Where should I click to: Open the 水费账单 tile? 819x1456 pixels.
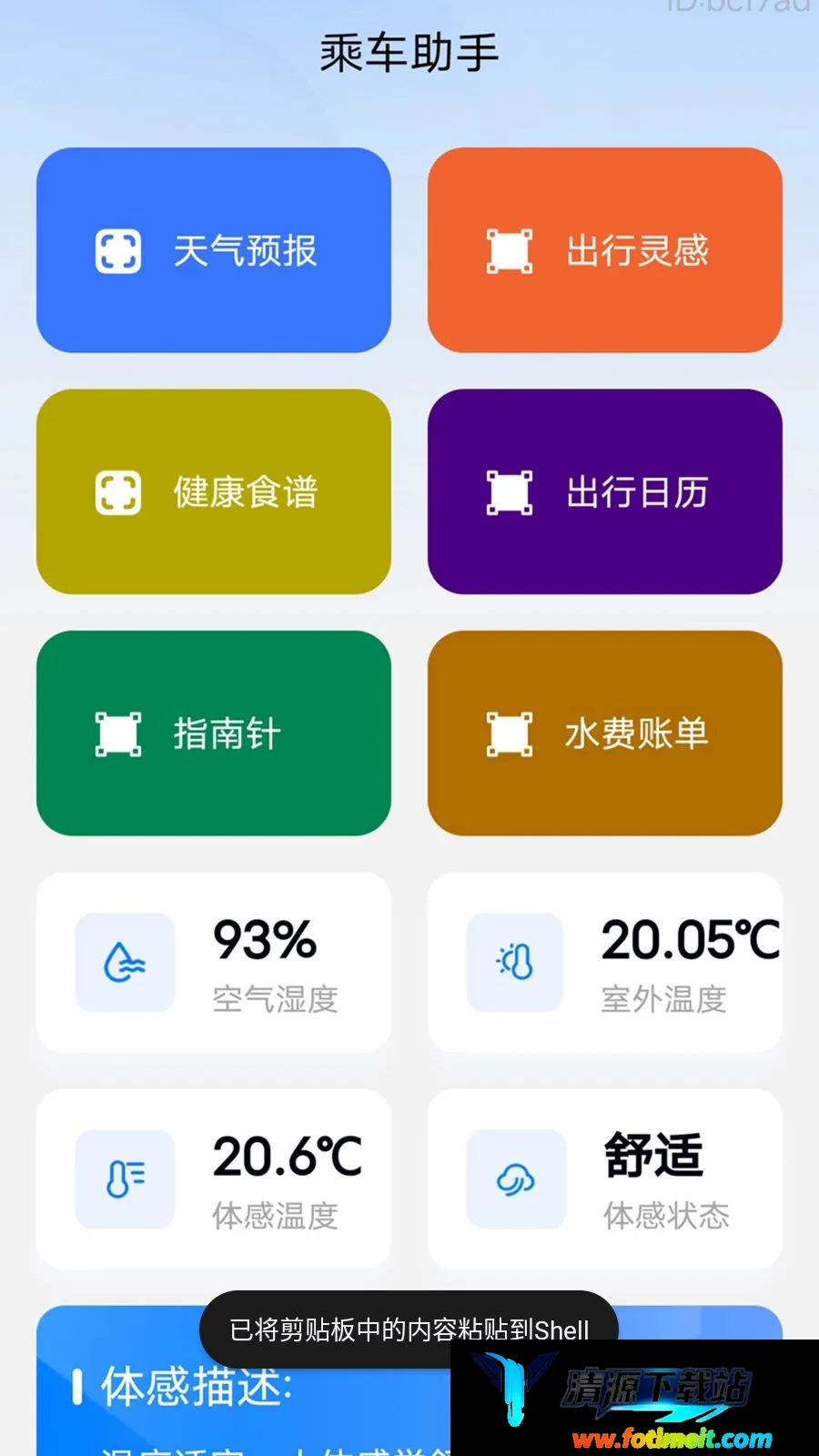(x=605, y=733)
